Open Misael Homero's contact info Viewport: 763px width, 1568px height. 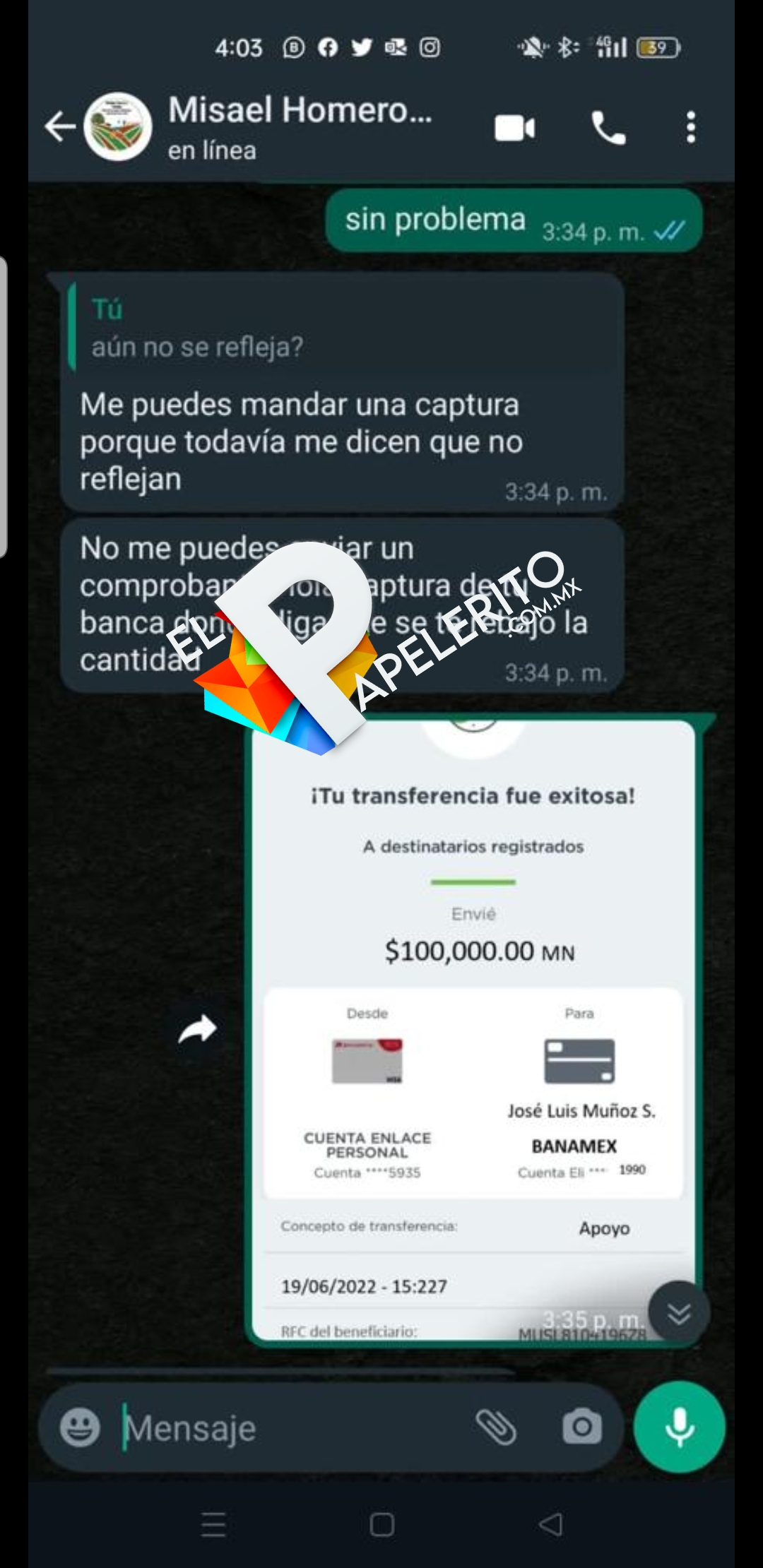(x=300, y=126)
